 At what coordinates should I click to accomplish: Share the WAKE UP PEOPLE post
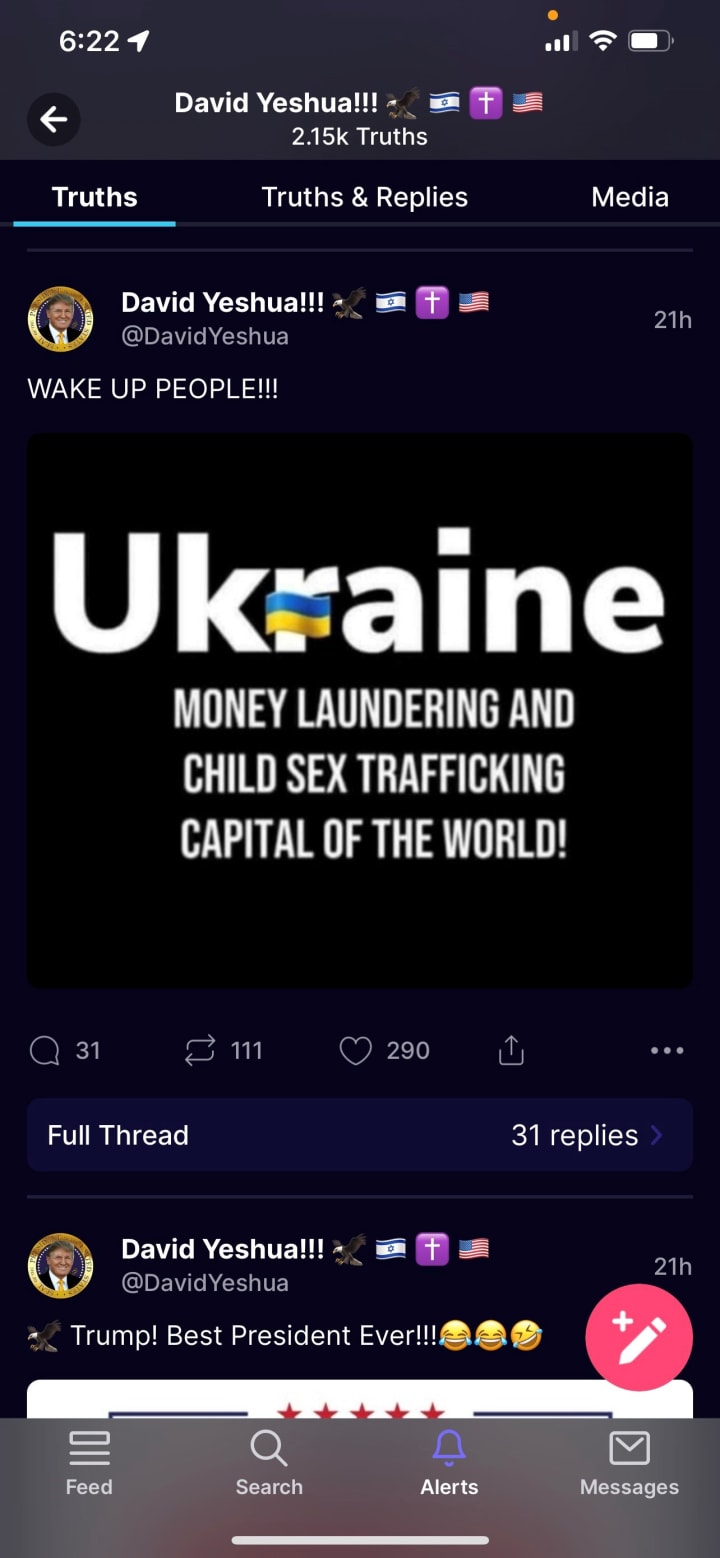click(x=511, y=1050)
